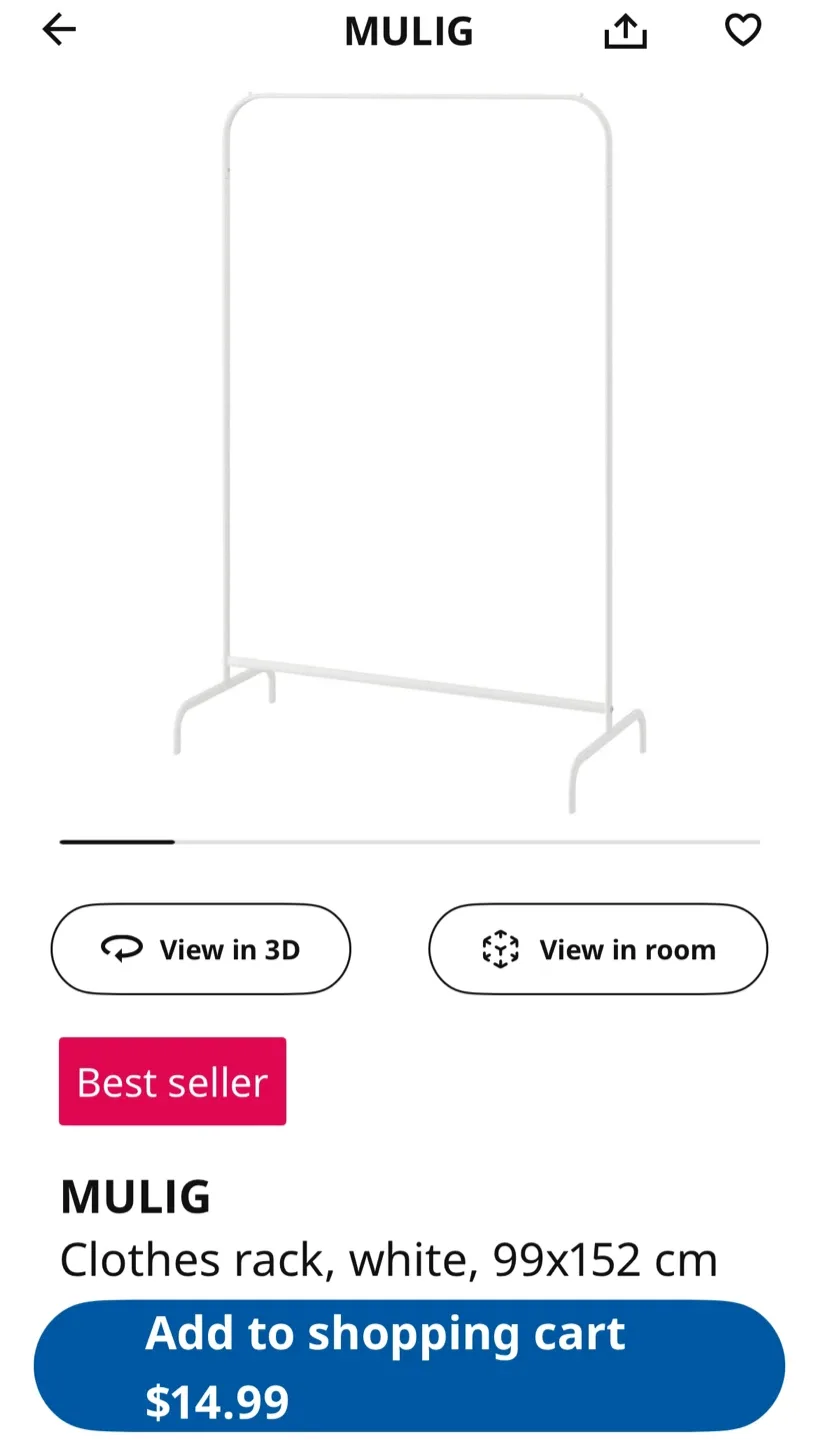This screenshot has height=1440, width=819.
Task: Add MULIG to favorites with the heart icon
Action: click(742, 30)
